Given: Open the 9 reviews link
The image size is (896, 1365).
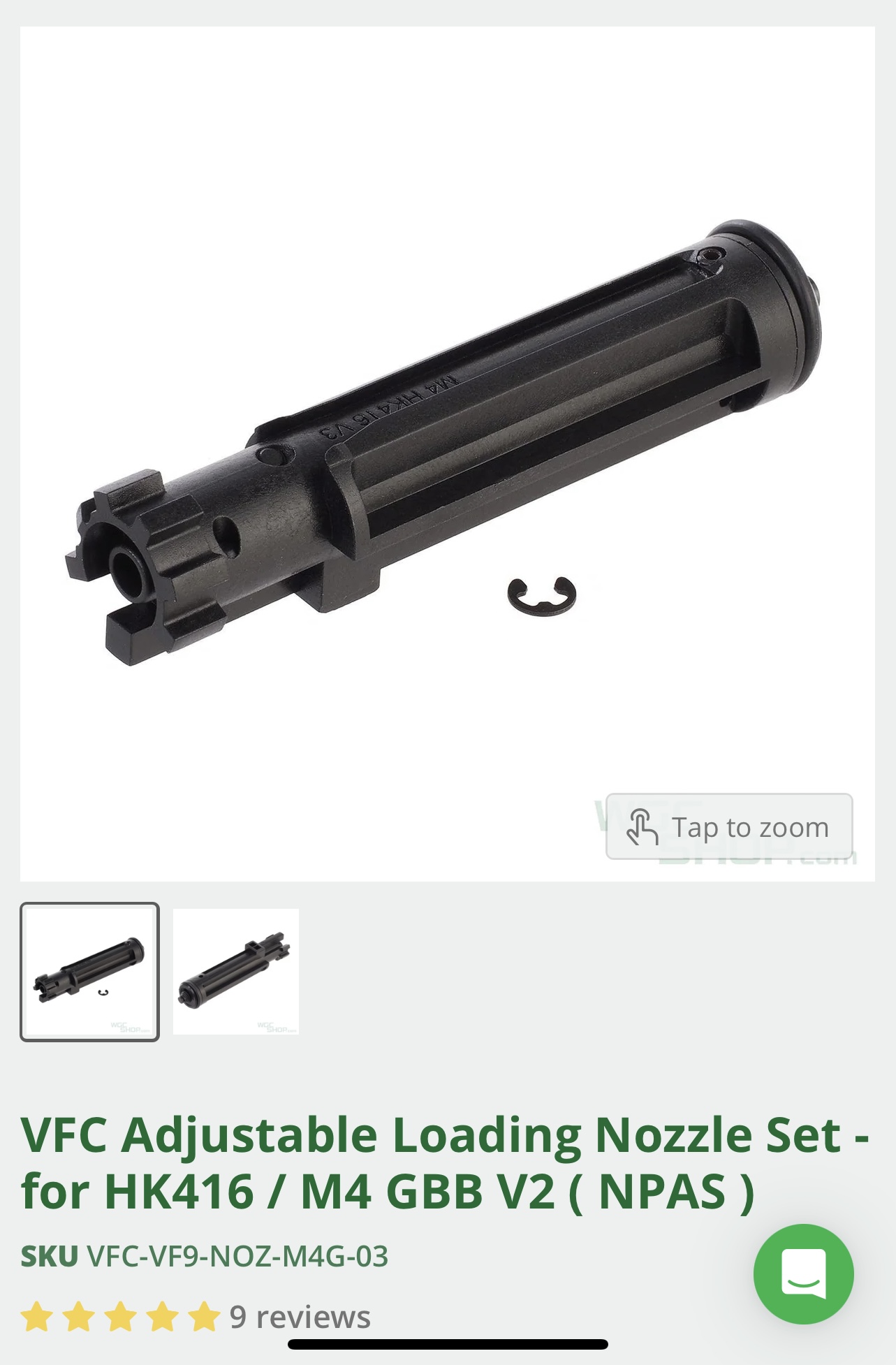Looking at the screenshot, I should pyautogui.click(x=300, y=1317).
